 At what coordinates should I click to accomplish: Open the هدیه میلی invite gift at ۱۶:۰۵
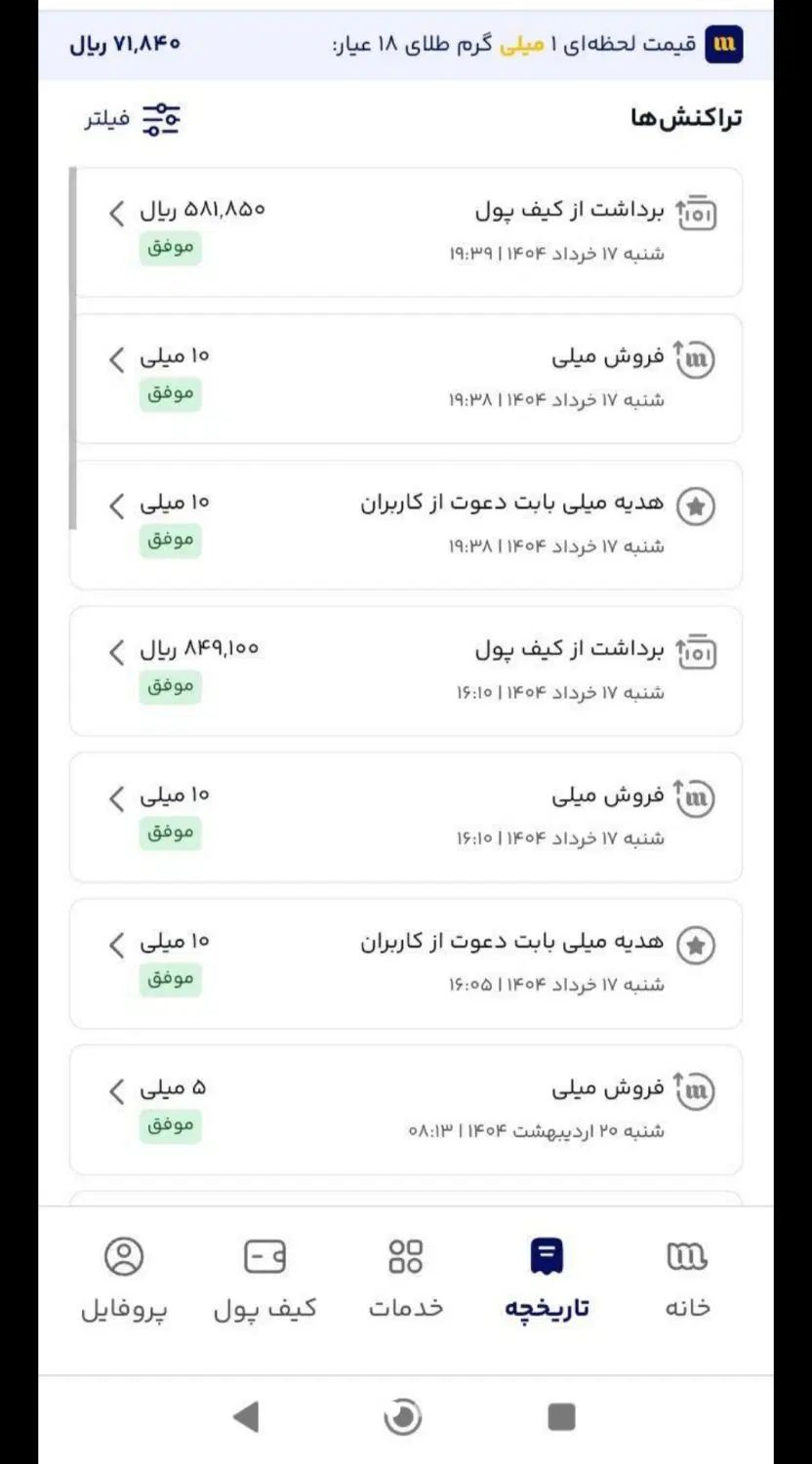406,963
